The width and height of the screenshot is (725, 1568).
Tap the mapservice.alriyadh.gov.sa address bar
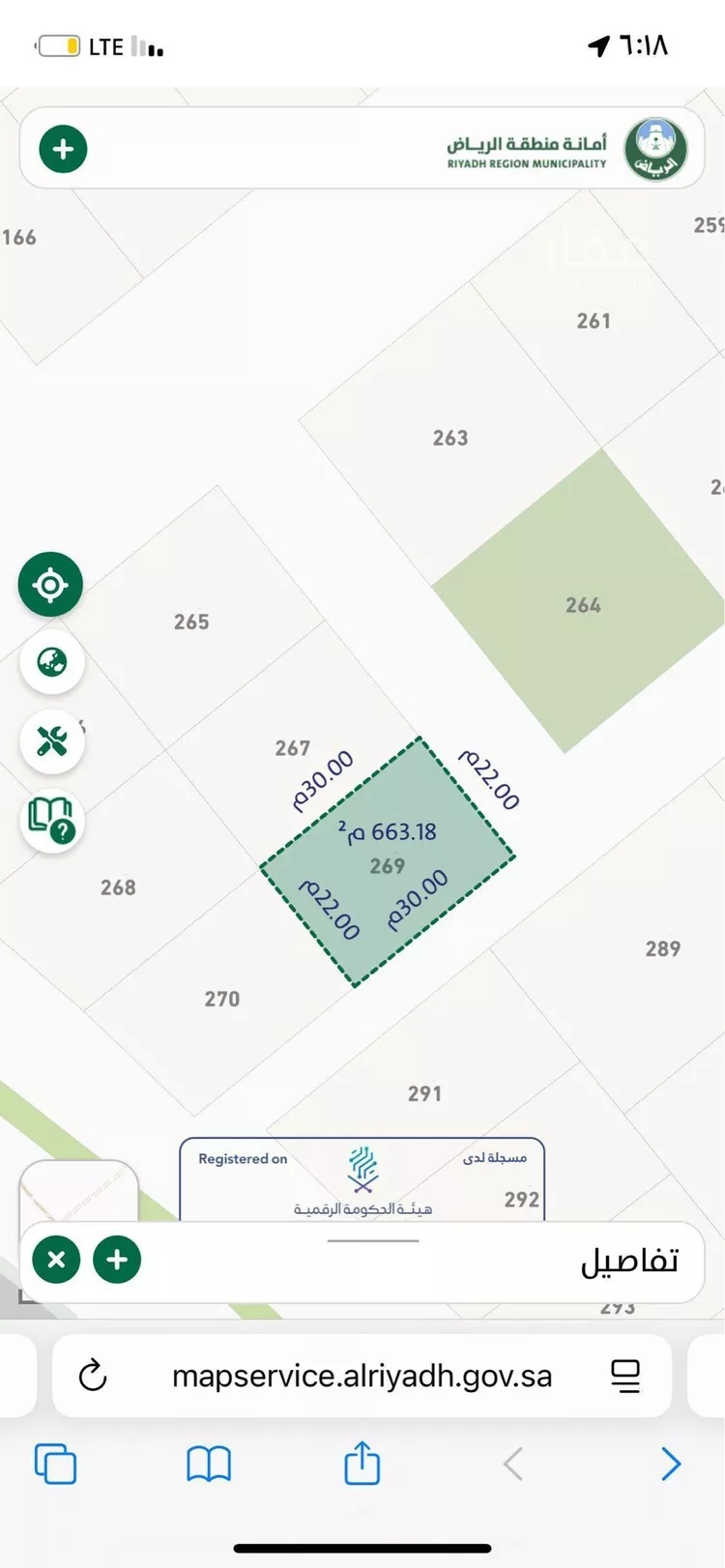(362, 1376)
